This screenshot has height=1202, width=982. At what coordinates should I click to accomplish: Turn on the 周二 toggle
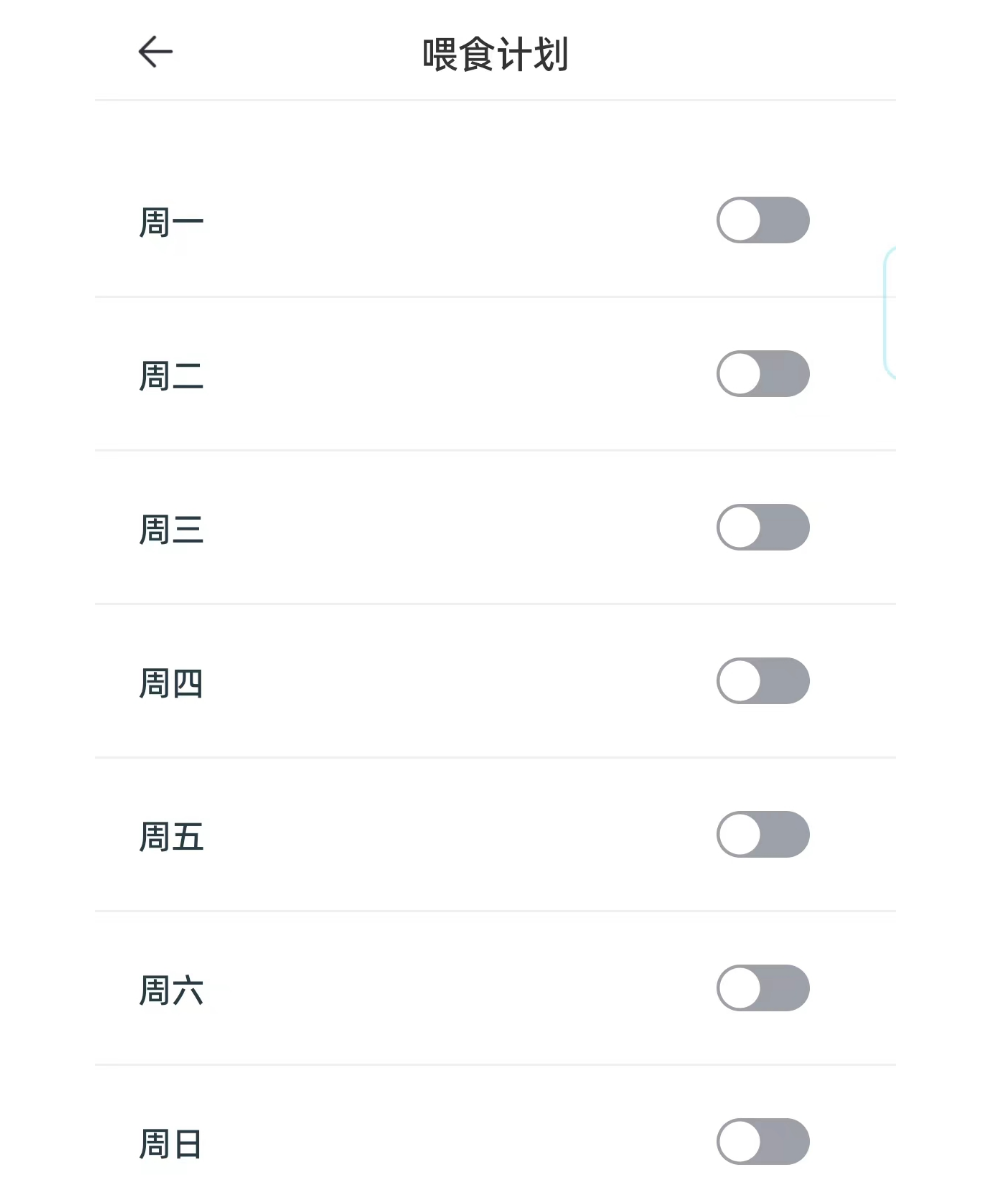(x=762, y=374)
